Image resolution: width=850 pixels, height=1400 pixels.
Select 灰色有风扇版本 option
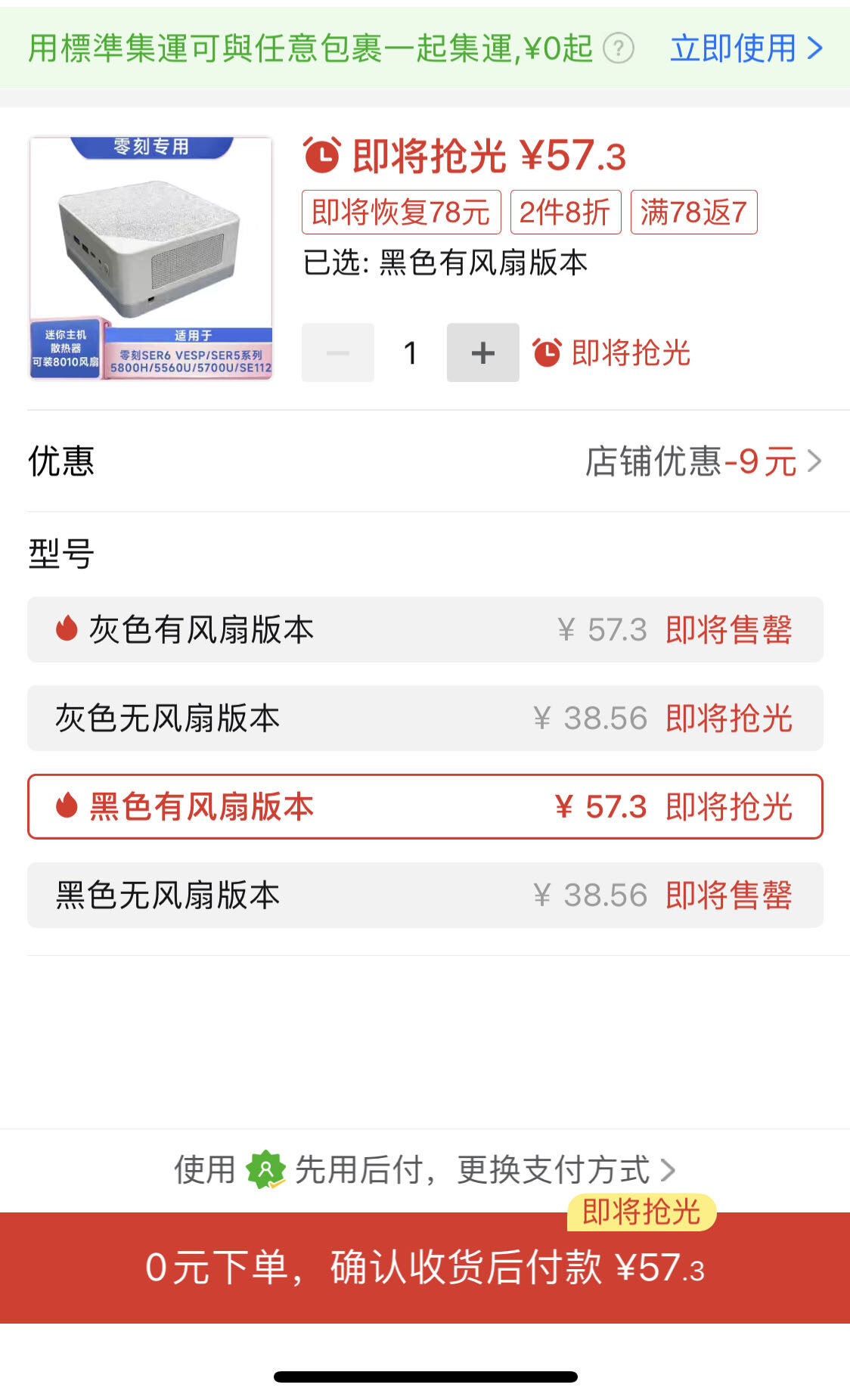pyautogui.click(x=425, y=629)
